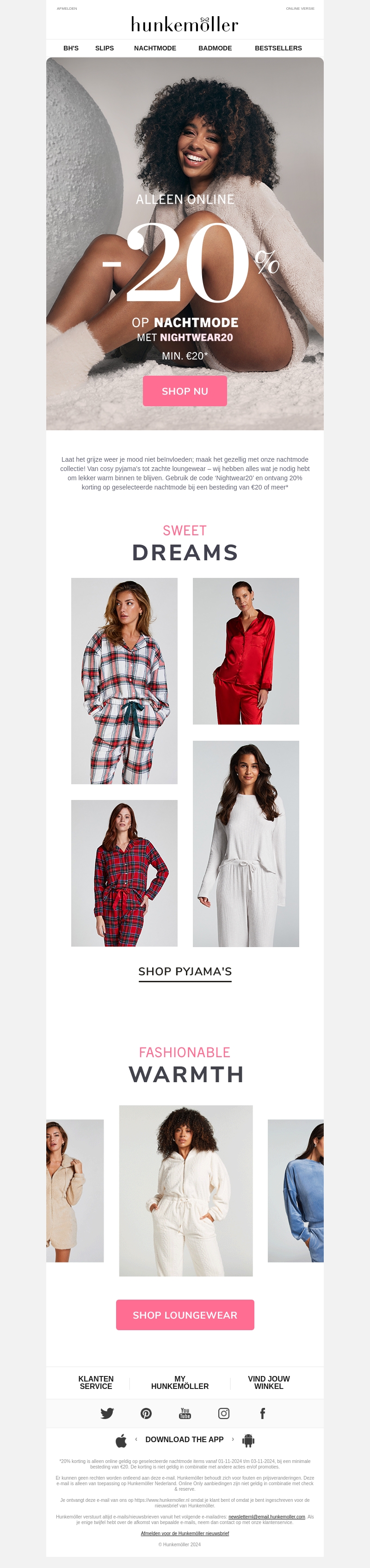Tap the ONLINE VERSIE link
Image resolution: width=370 pixels, height=1568 pixels.
[300, 8]
